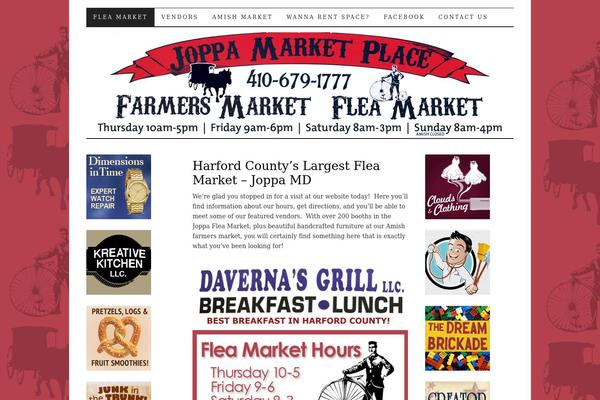Select Wanna Rent Space? menu item
Viewport: 600px width, 400px height.
point(327,17)
